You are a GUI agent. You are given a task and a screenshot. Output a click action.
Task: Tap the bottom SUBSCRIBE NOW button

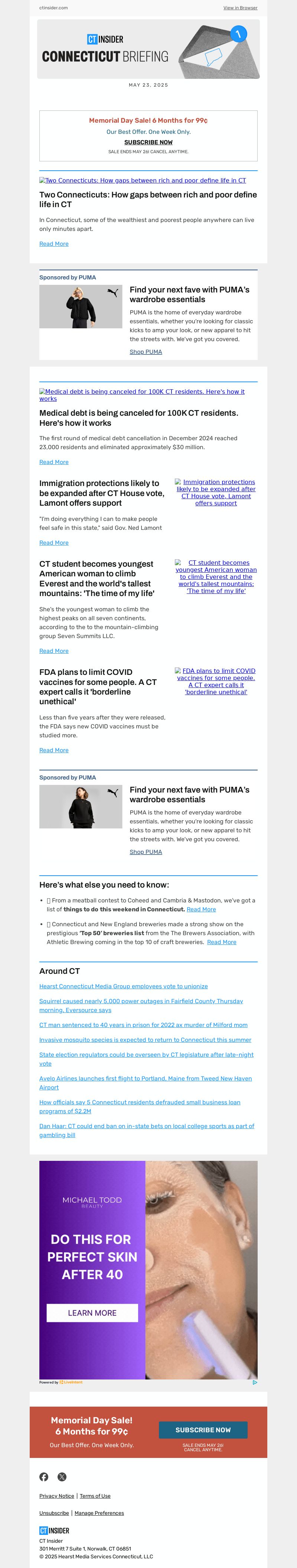click(203, 1430)
